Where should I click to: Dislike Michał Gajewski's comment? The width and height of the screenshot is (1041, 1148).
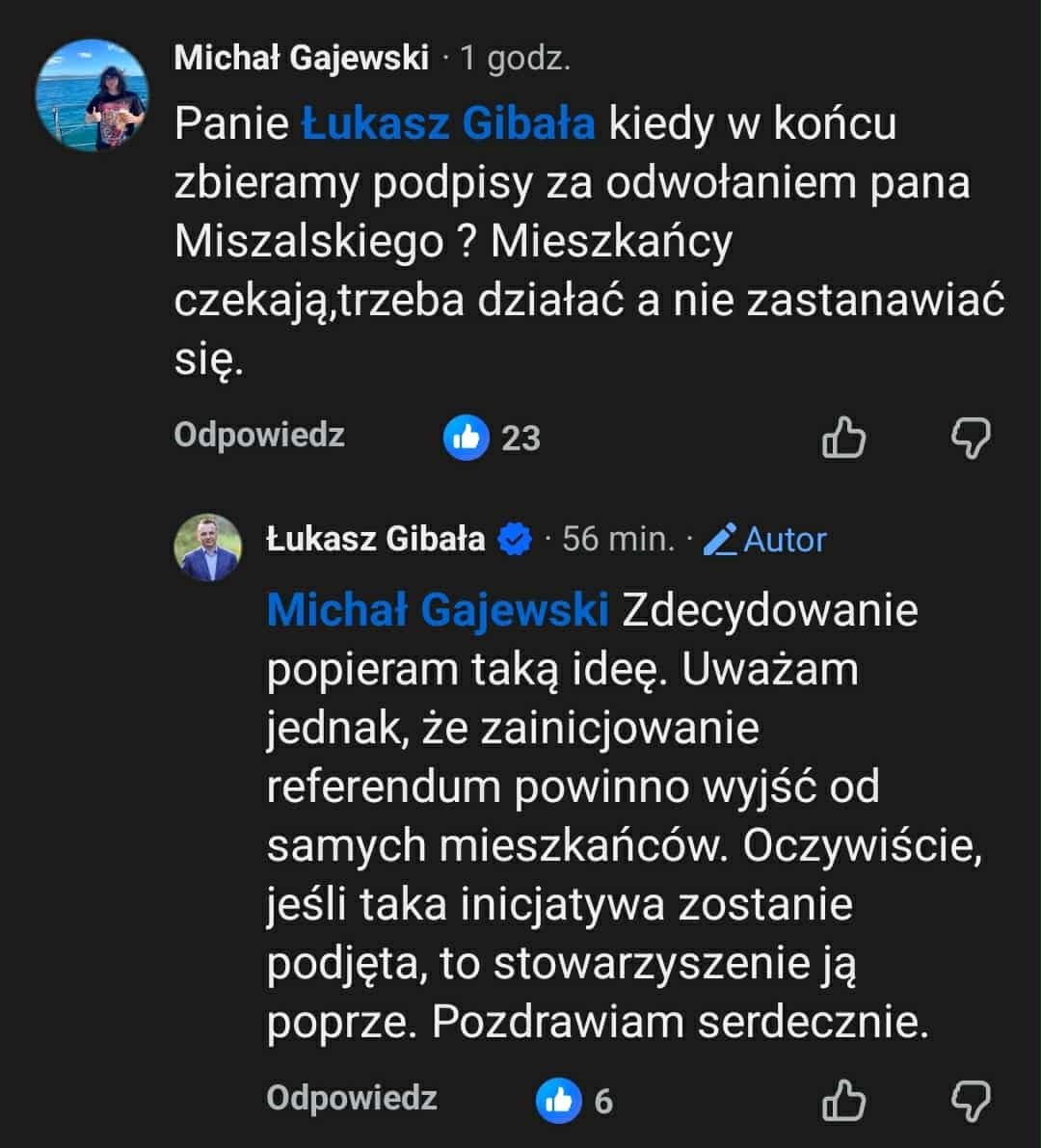pos(970,439)
